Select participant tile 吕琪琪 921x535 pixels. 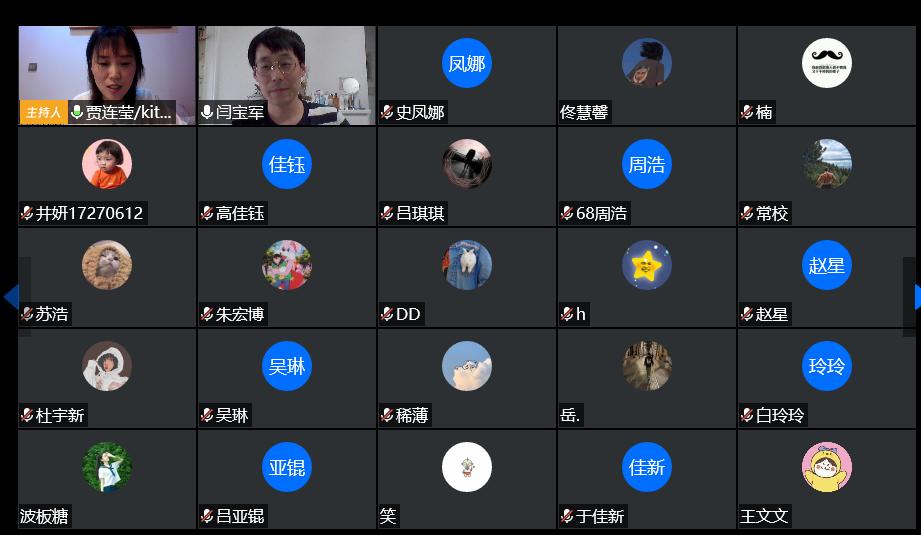coord(467,176)
